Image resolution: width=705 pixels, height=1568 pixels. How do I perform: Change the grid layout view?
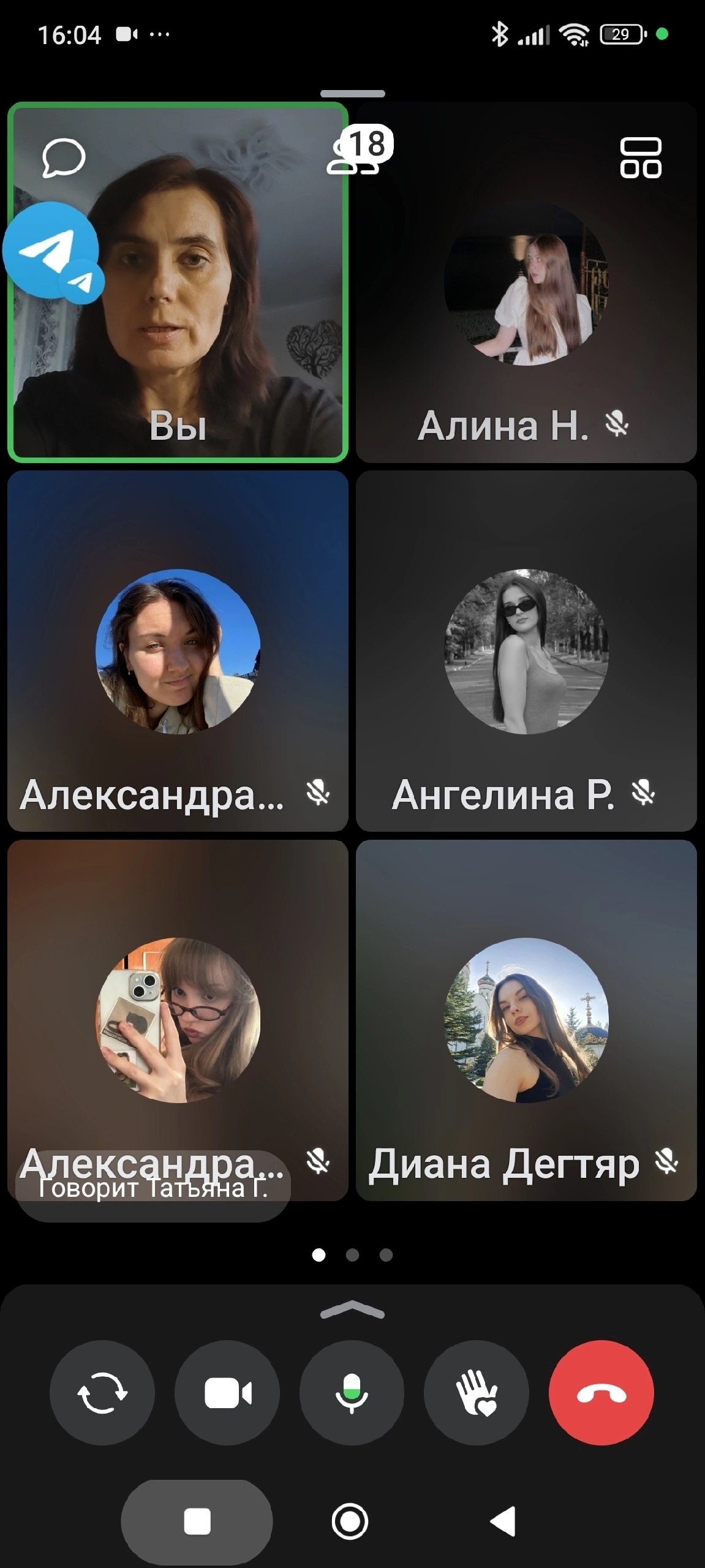point(641,158)
